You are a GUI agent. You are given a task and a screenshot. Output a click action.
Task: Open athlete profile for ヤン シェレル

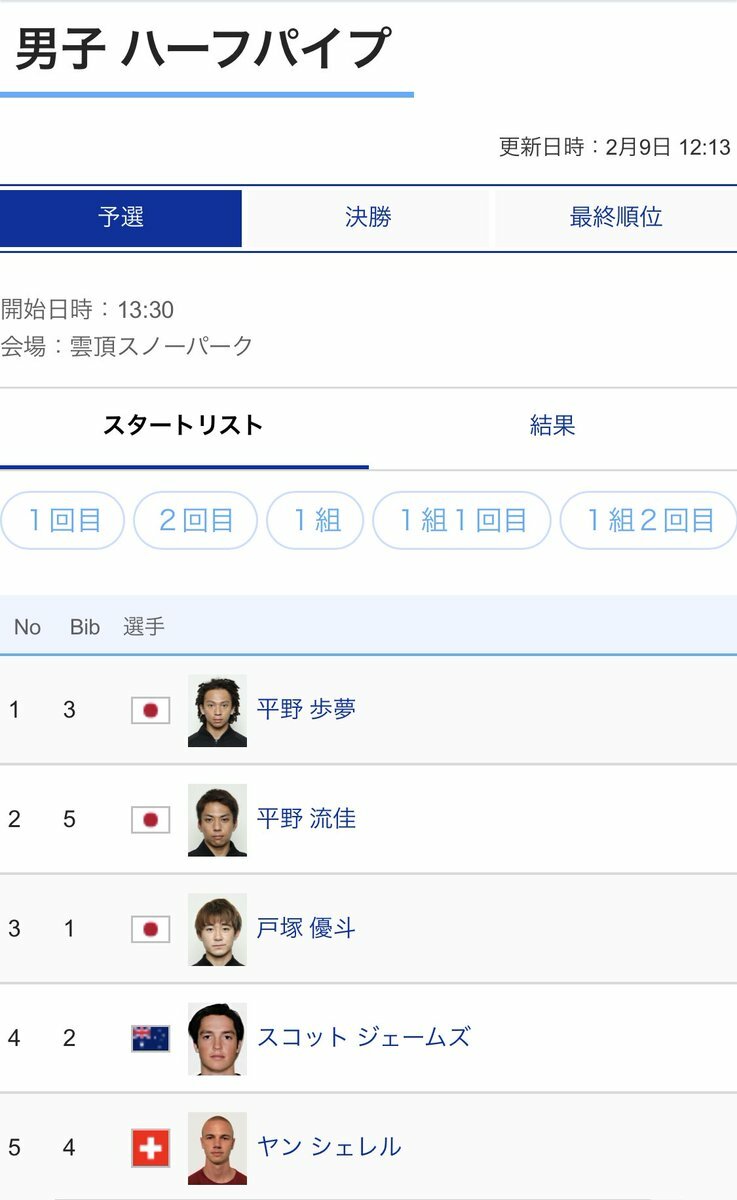point(329,1147)
